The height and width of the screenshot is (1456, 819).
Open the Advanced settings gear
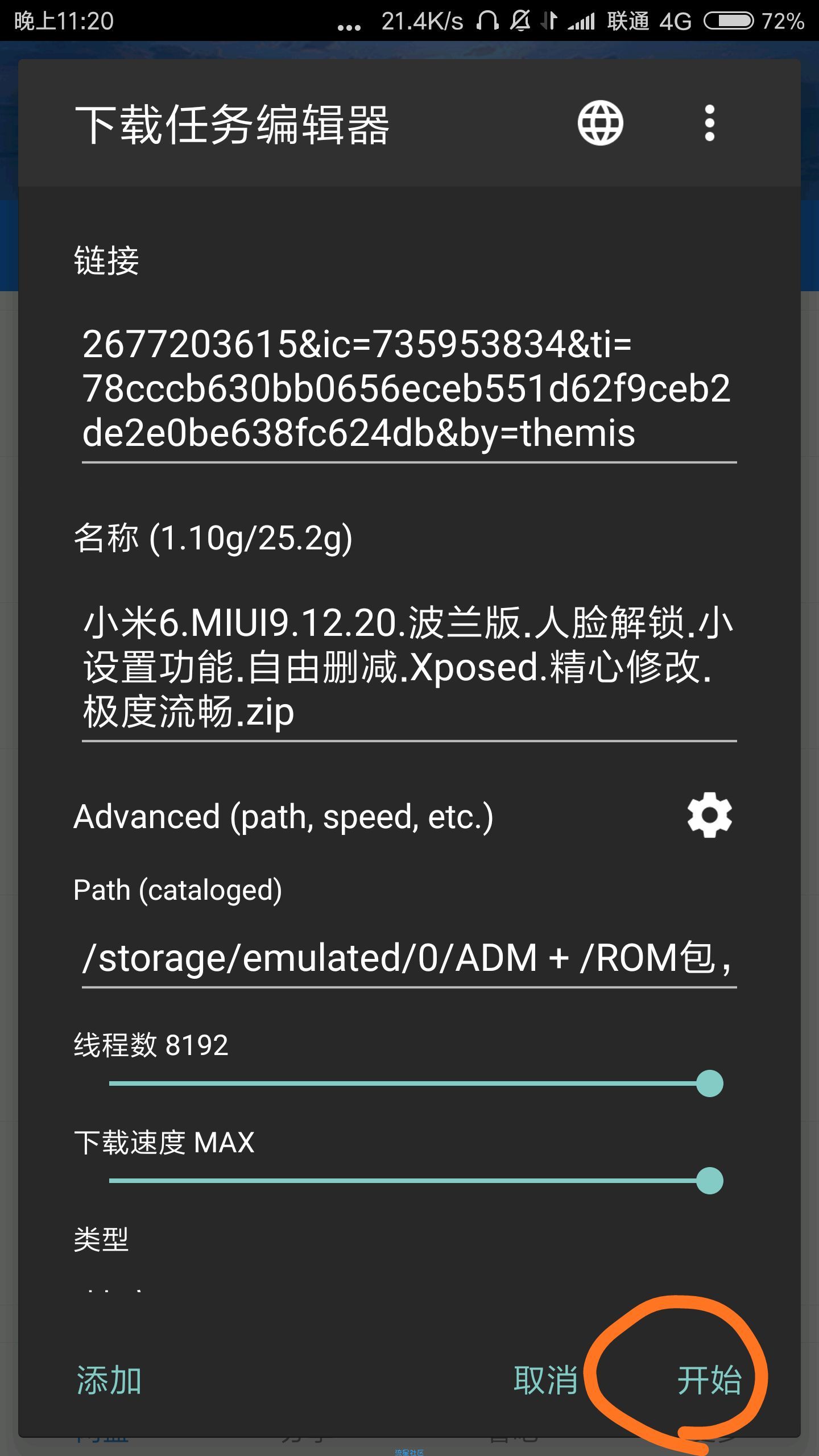[x=709, y=815]
